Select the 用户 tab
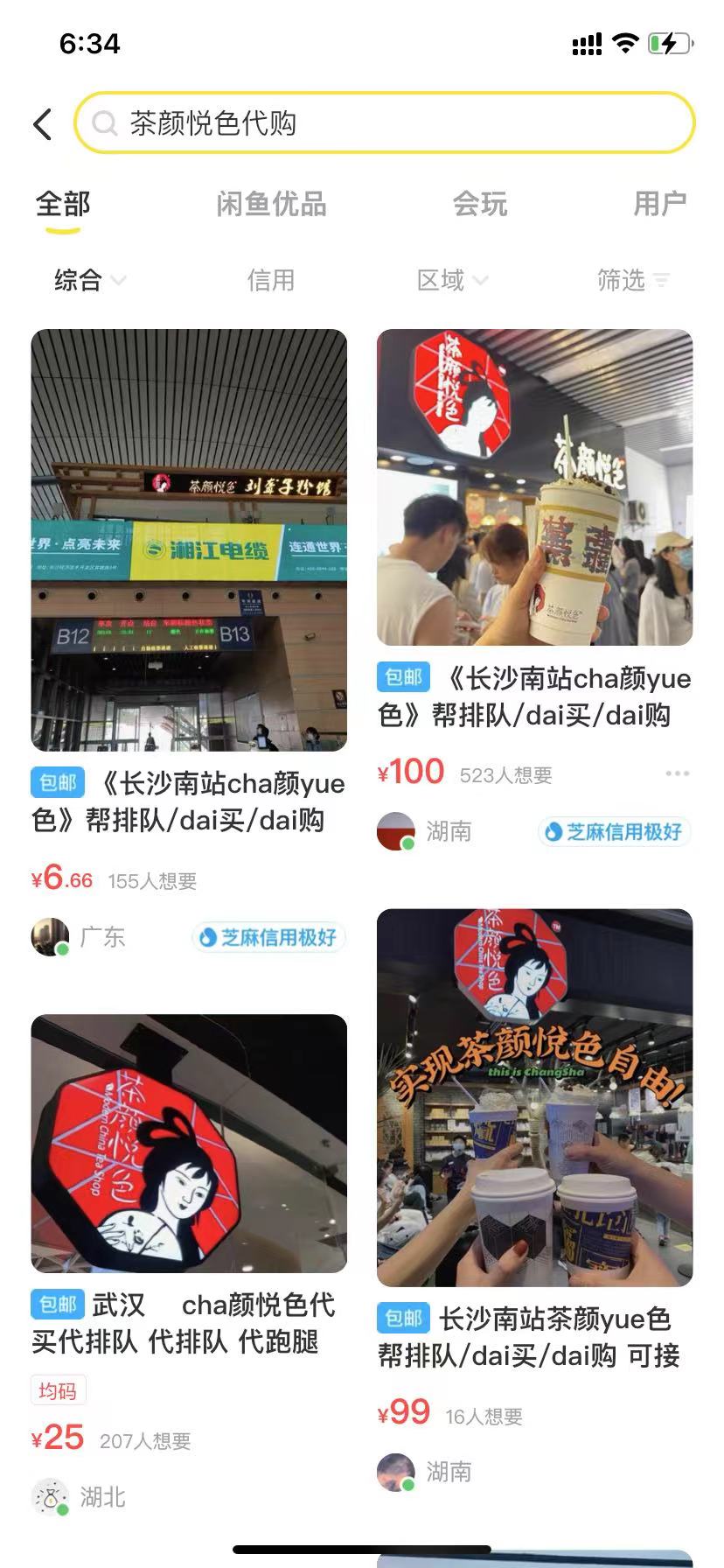 click(x=661, y=204)
